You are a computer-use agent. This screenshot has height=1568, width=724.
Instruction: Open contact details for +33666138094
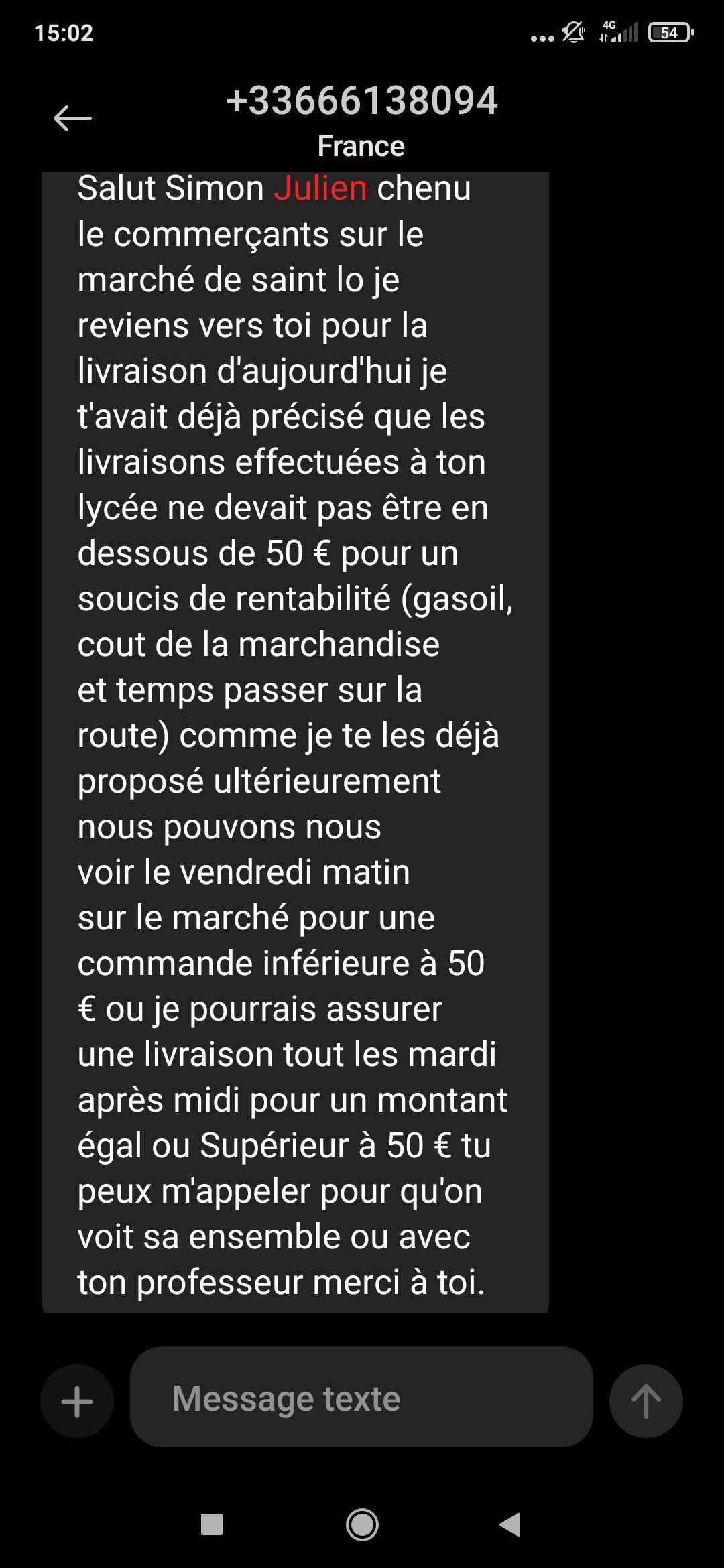point(362,101)
